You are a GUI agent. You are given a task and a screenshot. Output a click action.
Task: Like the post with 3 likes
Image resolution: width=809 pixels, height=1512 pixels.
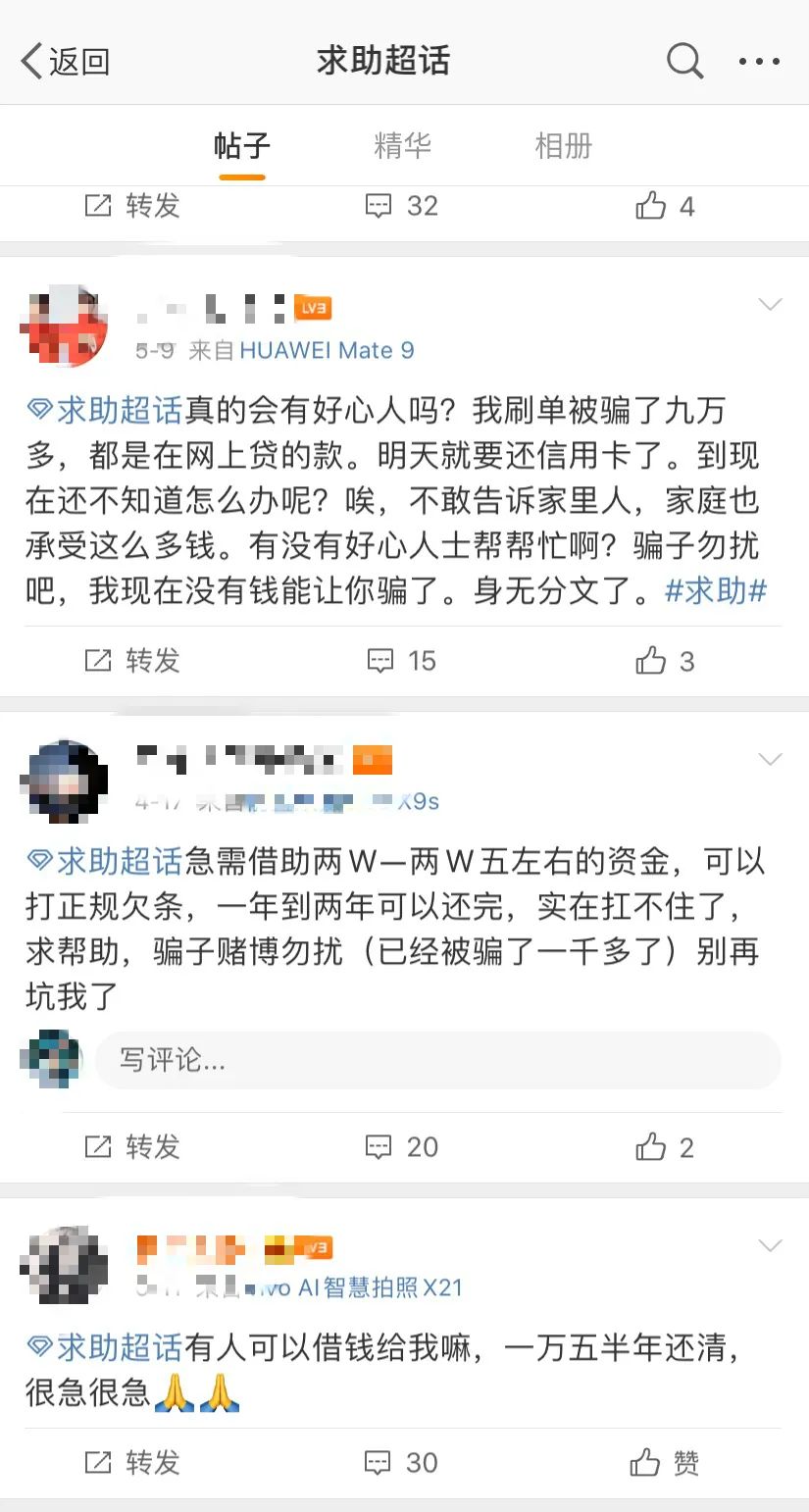click(665, 661)
